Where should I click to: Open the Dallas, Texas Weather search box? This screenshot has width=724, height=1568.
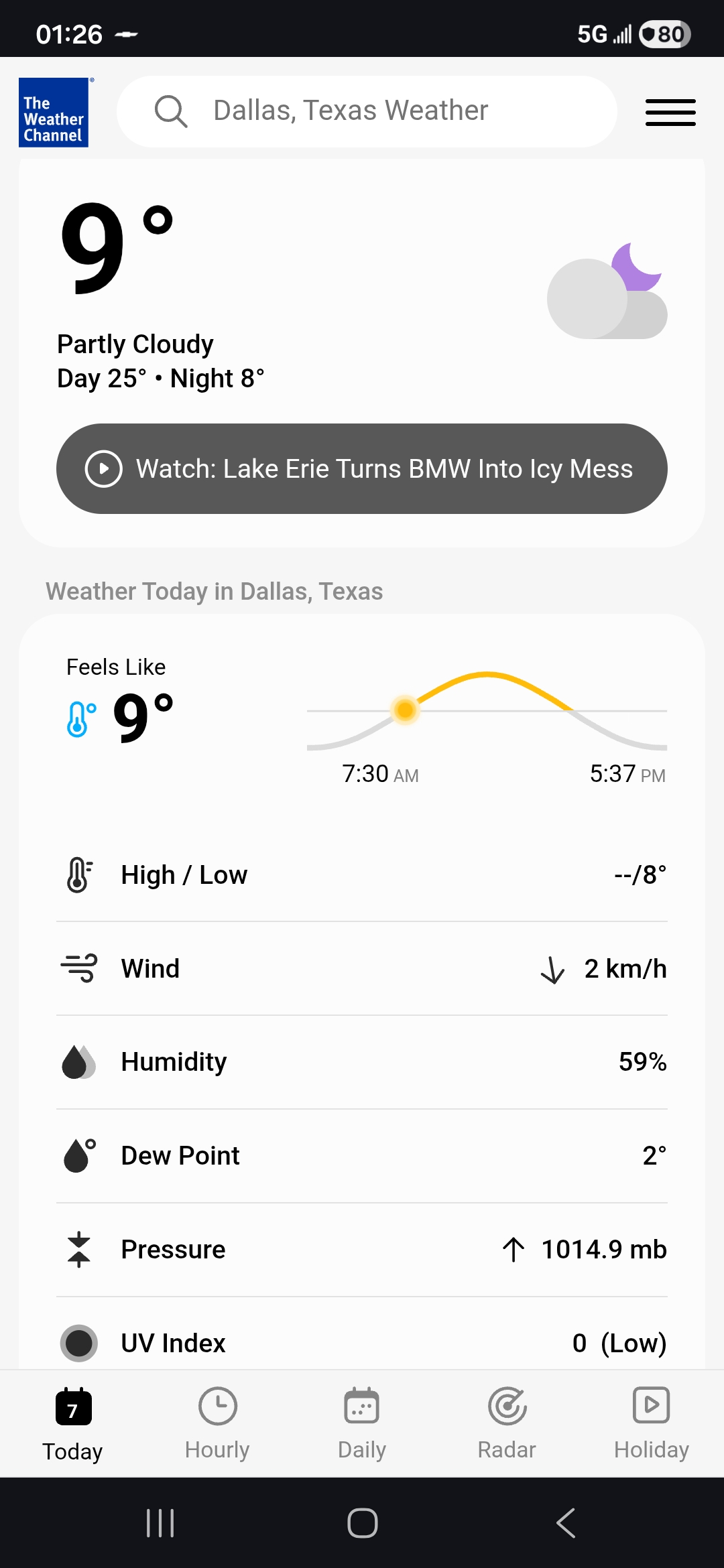tap(365, 111)
